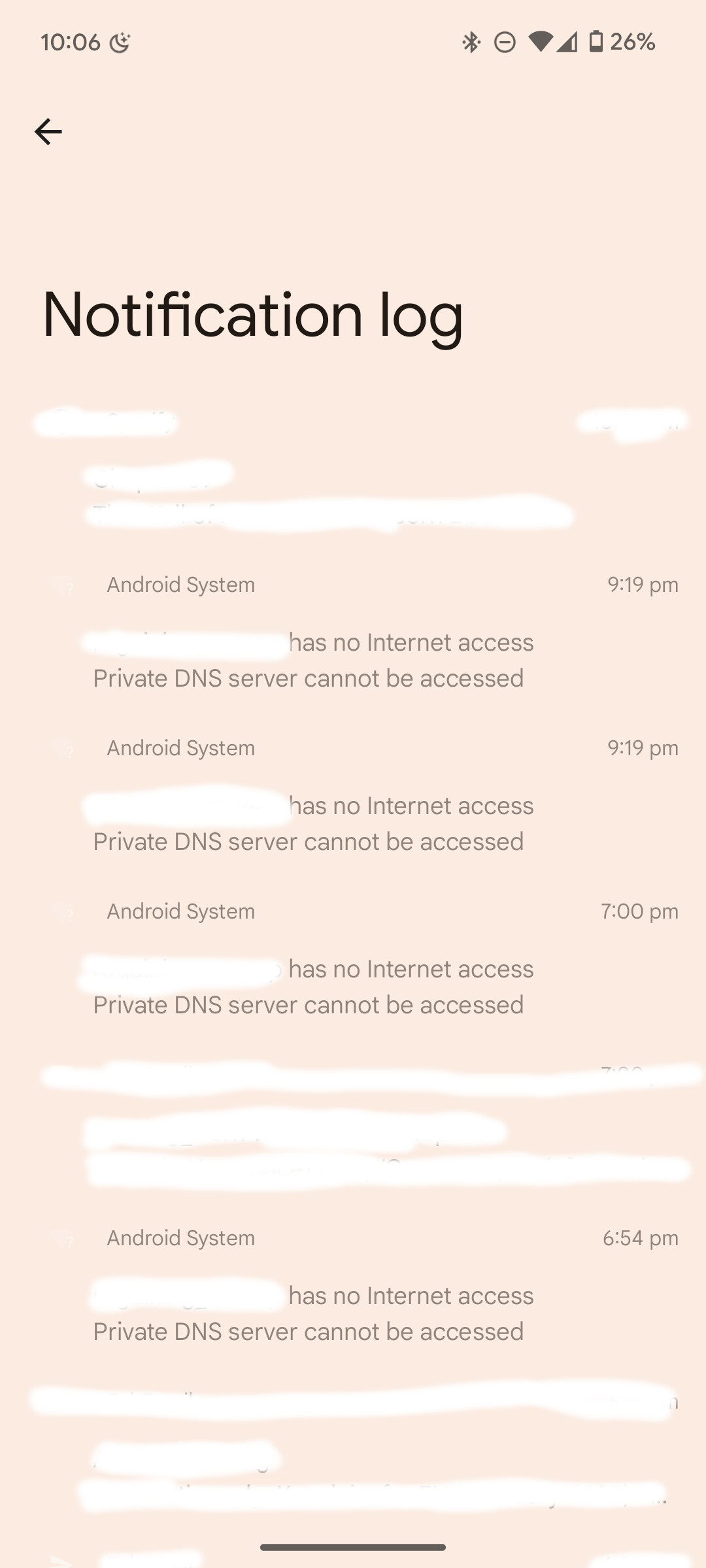Image resolution: width=706 pixels, height=1568 pixels.
Task: Open the 6:54 pm Android System notification
Action: (x=353, y=1284)
